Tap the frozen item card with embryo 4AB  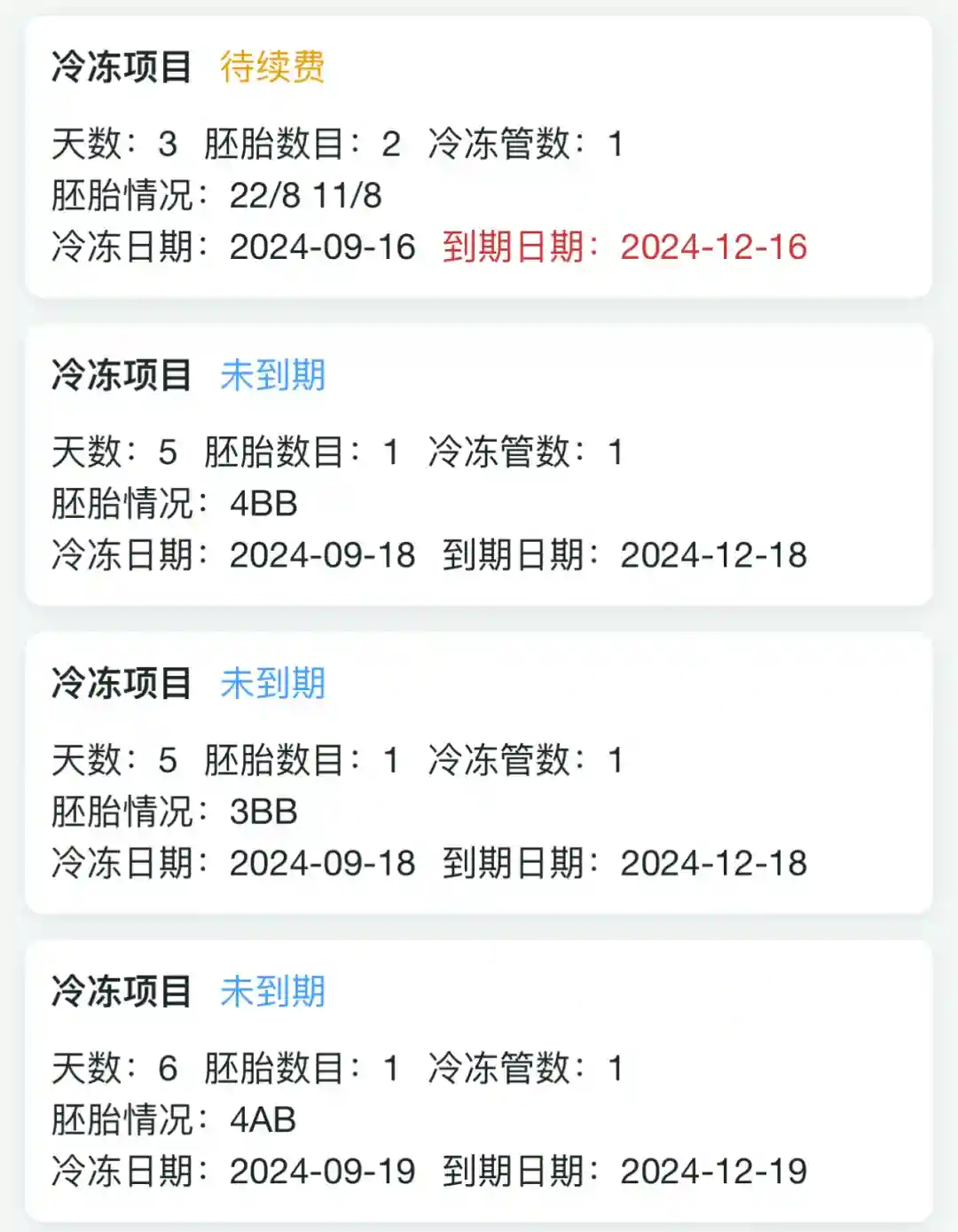point(479,1081)
